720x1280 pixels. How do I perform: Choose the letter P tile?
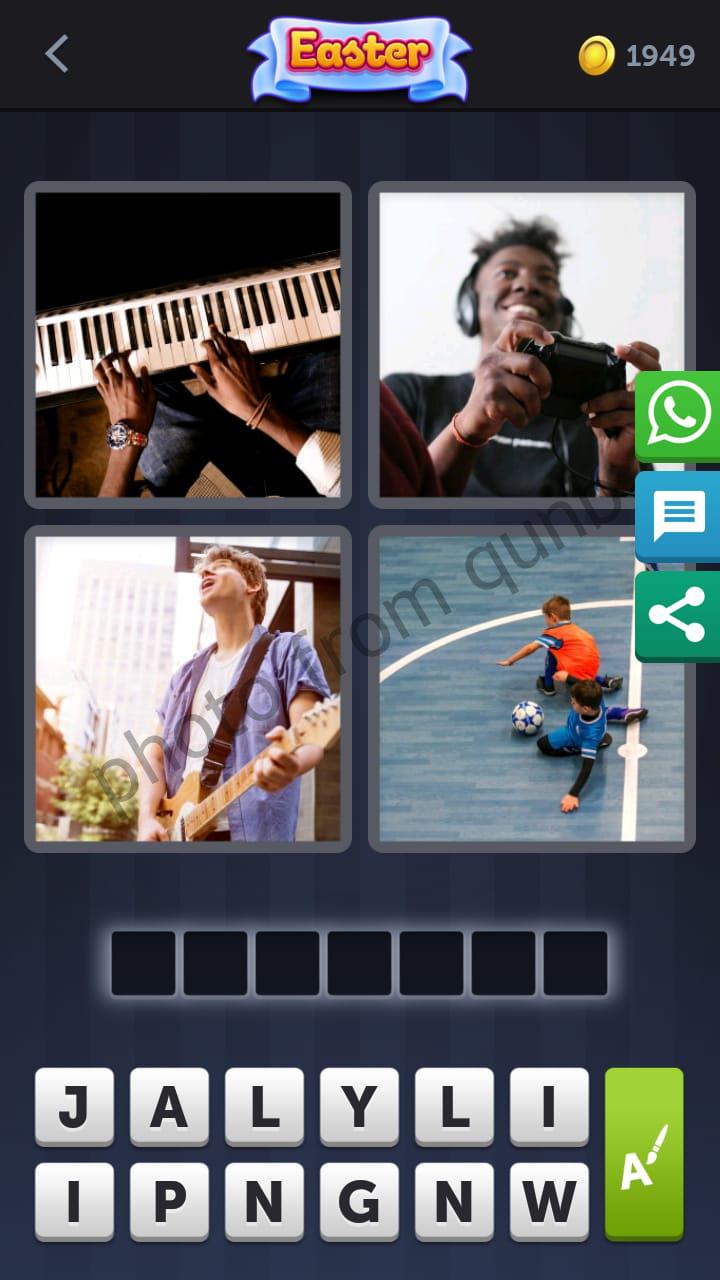click(x=169, y=1201)
